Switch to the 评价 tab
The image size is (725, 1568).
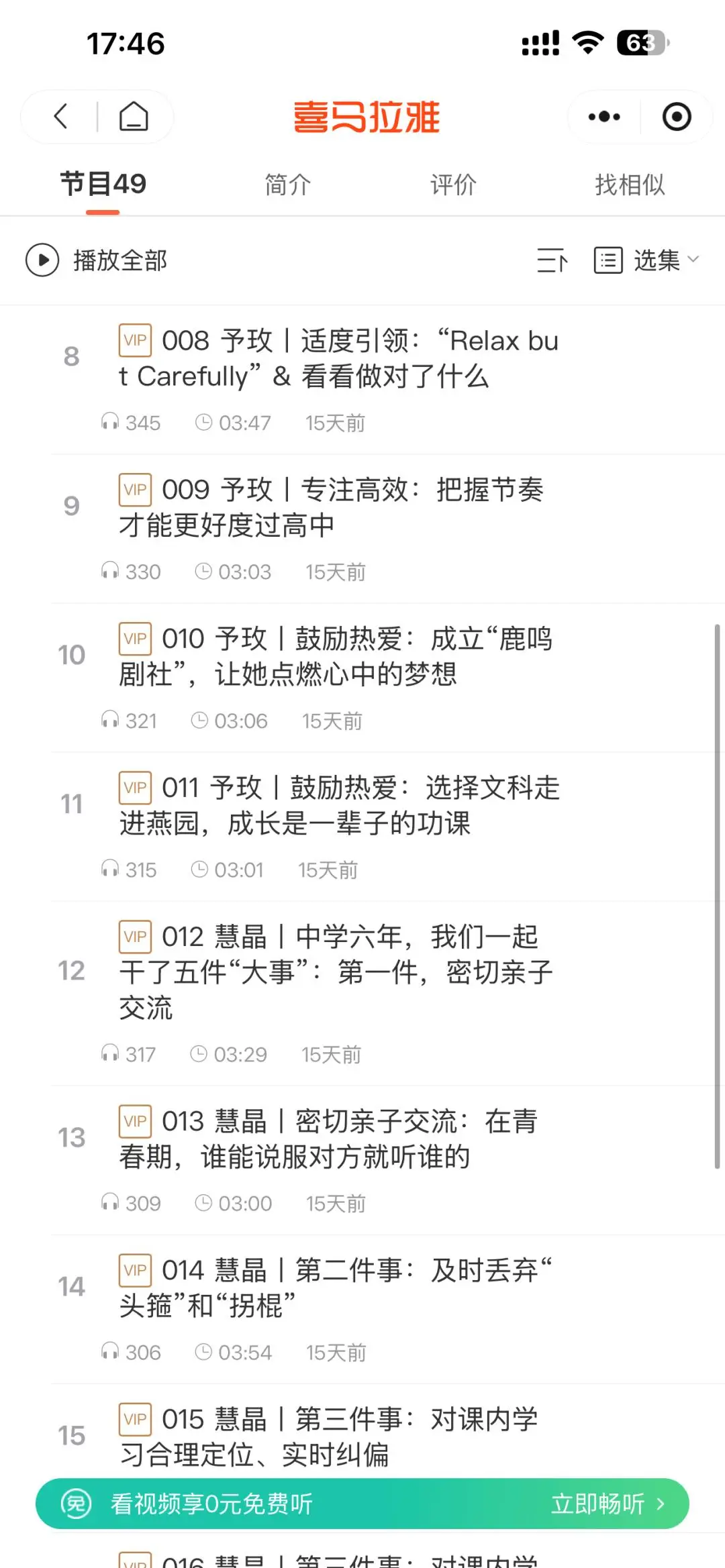(x=453, y=185)
